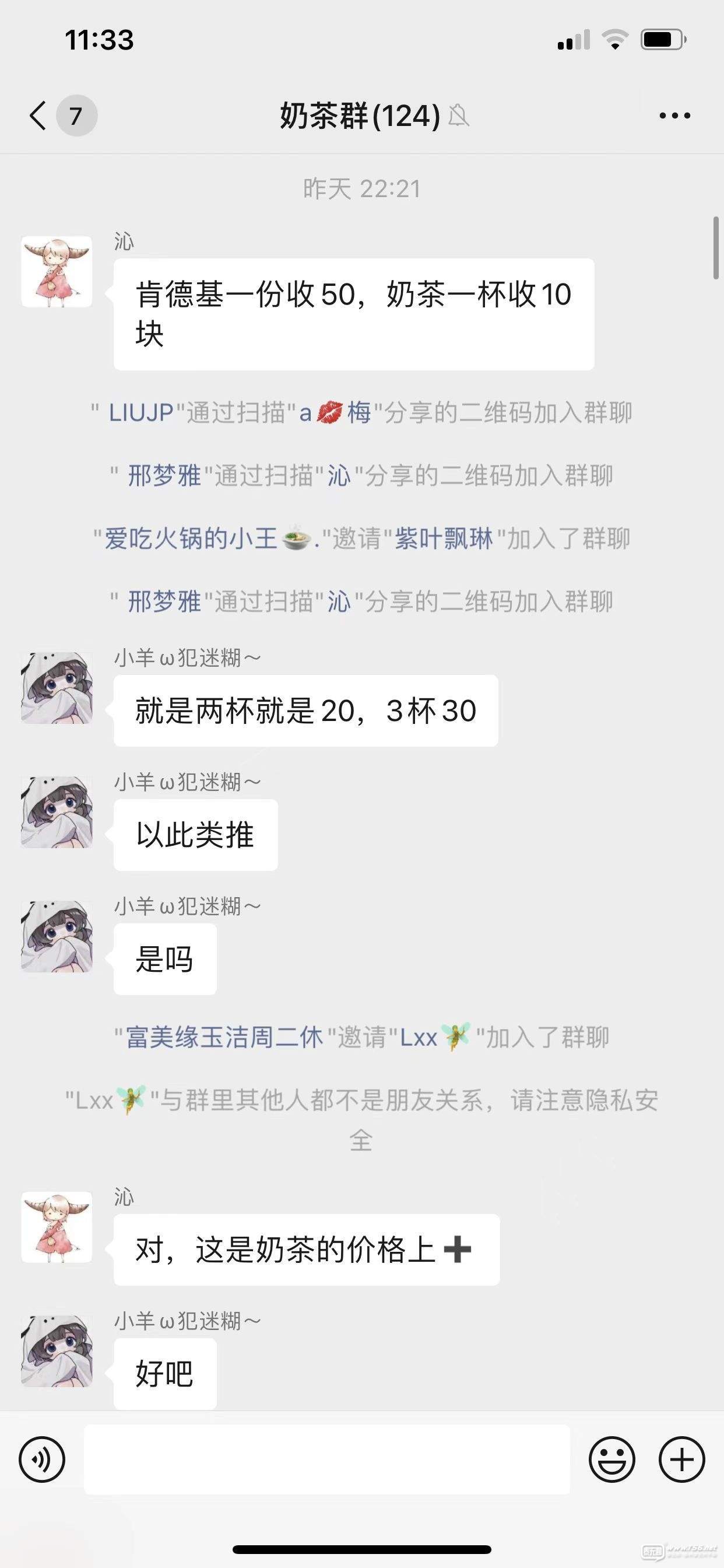
Task: Tap the avatar beside the 好吧 message
Action: point(57,1352)
